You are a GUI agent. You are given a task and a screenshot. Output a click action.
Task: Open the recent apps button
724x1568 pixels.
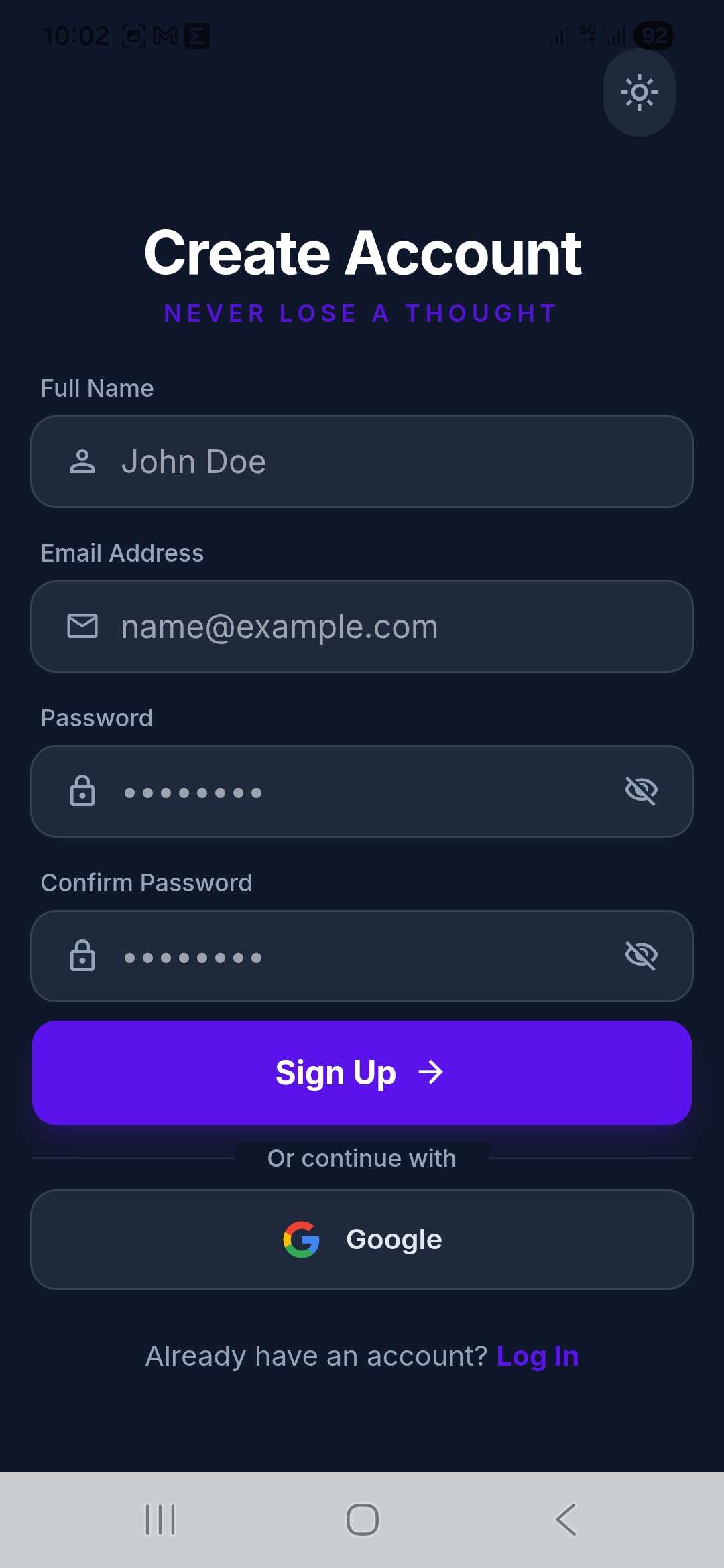(x=159, y=1520)
